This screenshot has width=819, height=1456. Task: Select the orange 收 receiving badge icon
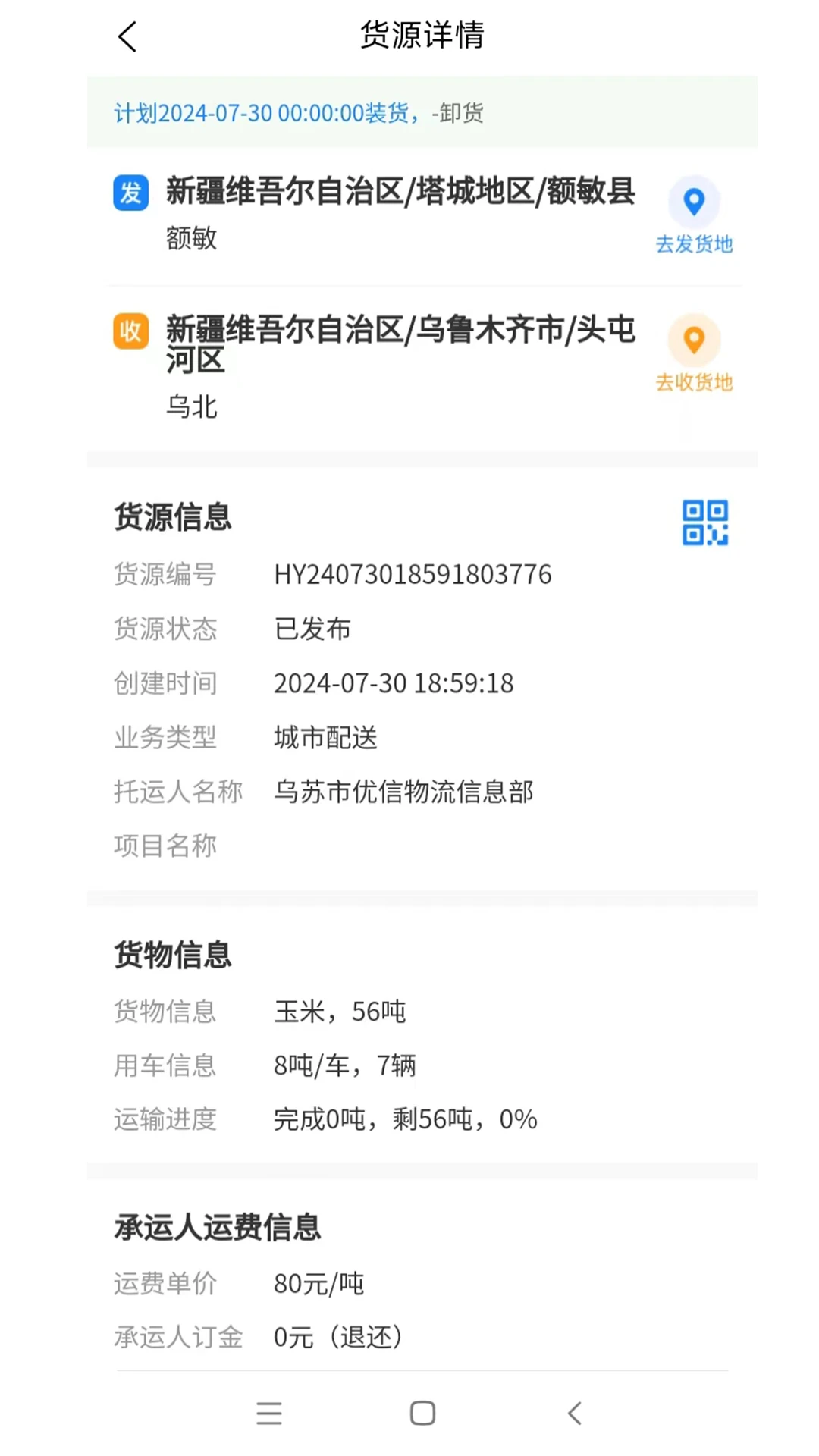coord(130,331)
